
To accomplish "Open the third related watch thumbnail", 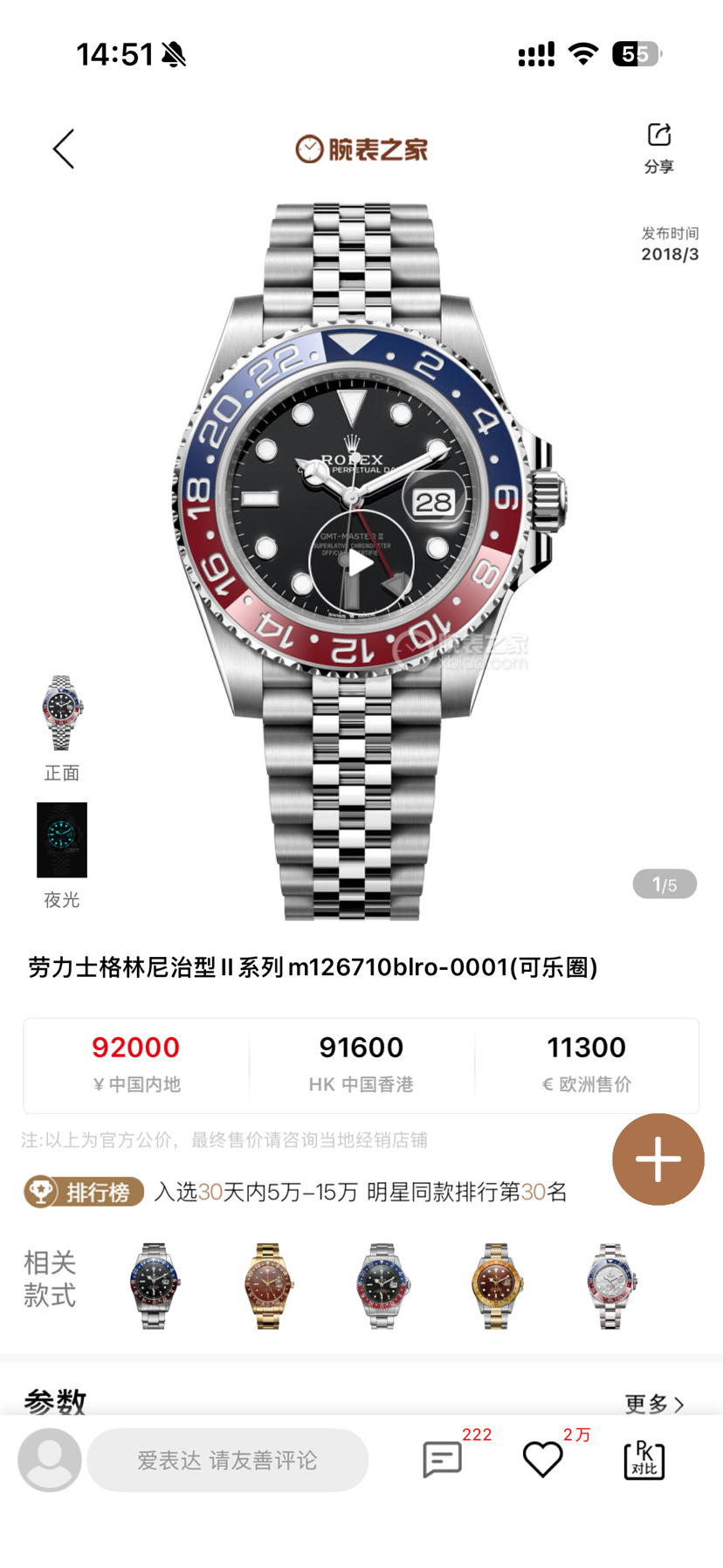I will click(382, 1286).
